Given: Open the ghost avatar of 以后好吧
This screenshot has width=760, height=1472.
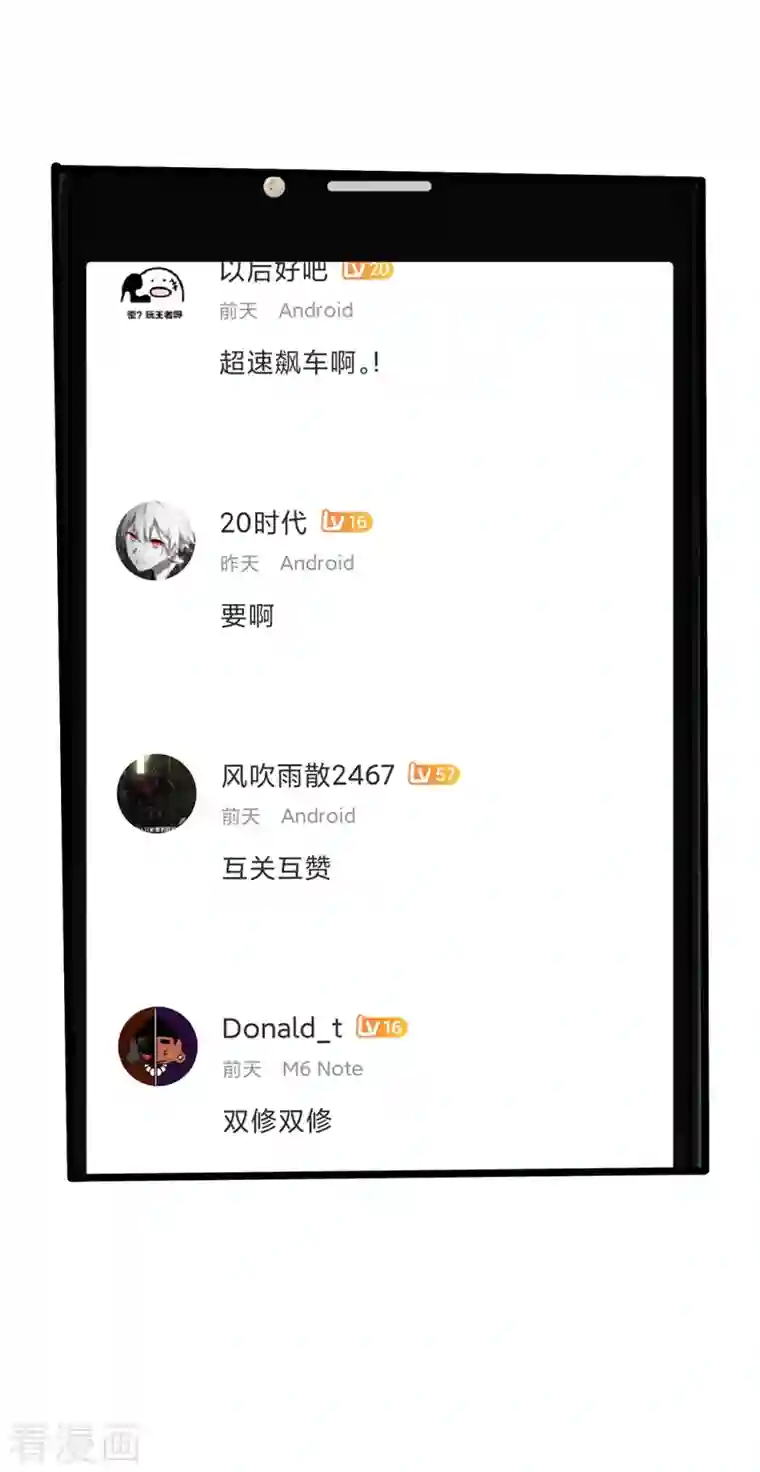Looking at the screenshot, I should pos(153,290).
